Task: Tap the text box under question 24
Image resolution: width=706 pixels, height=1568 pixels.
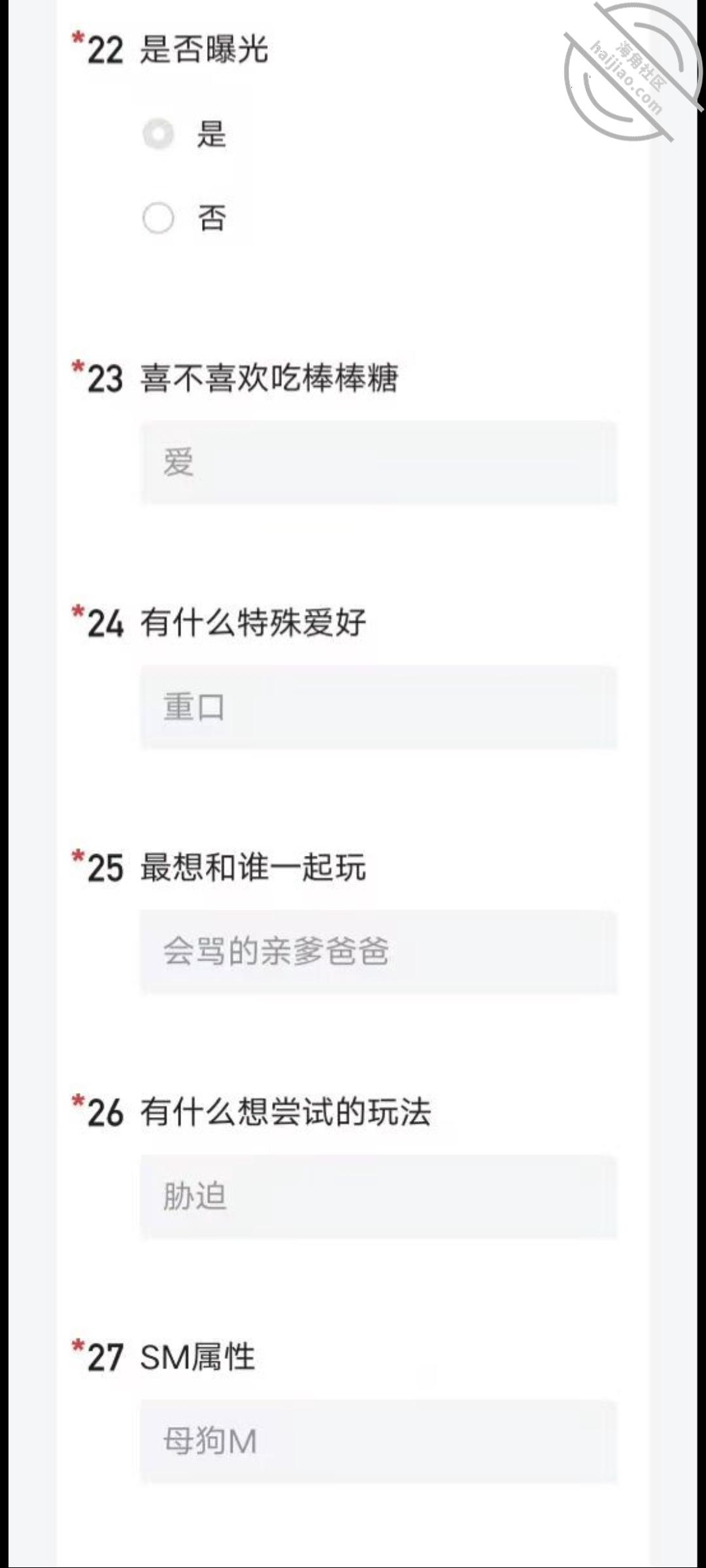Action: (378, 707)
